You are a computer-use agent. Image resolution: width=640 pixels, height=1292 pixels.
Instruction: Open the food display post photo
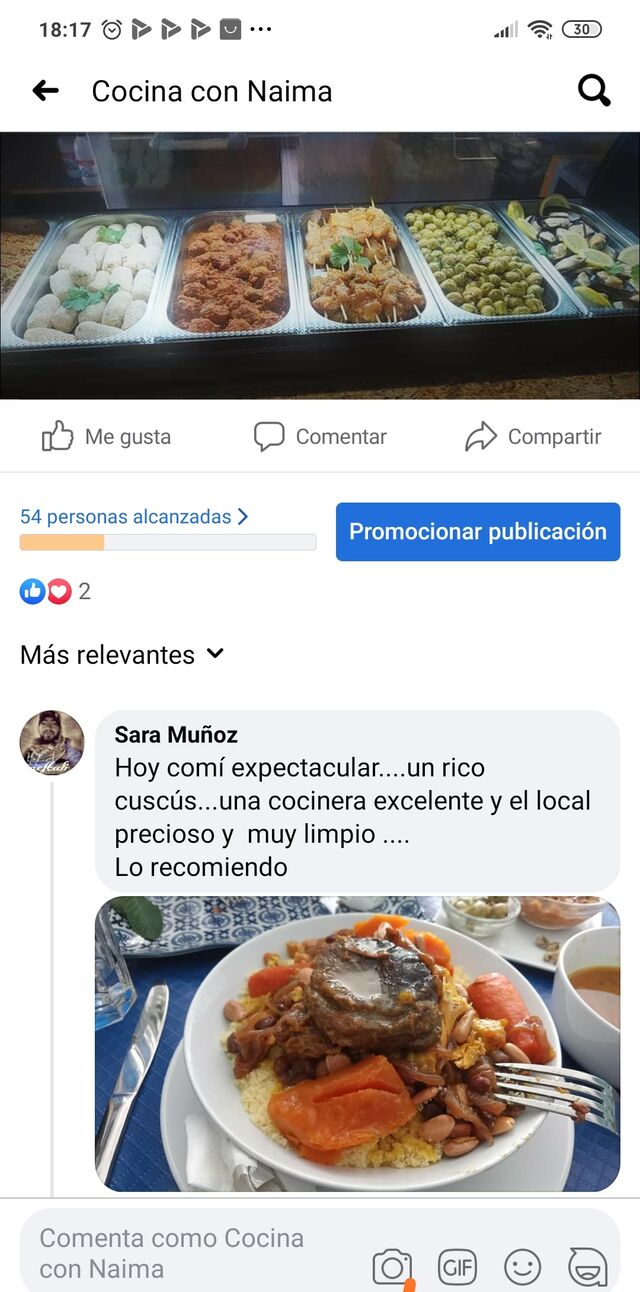[x=320, y=265]
